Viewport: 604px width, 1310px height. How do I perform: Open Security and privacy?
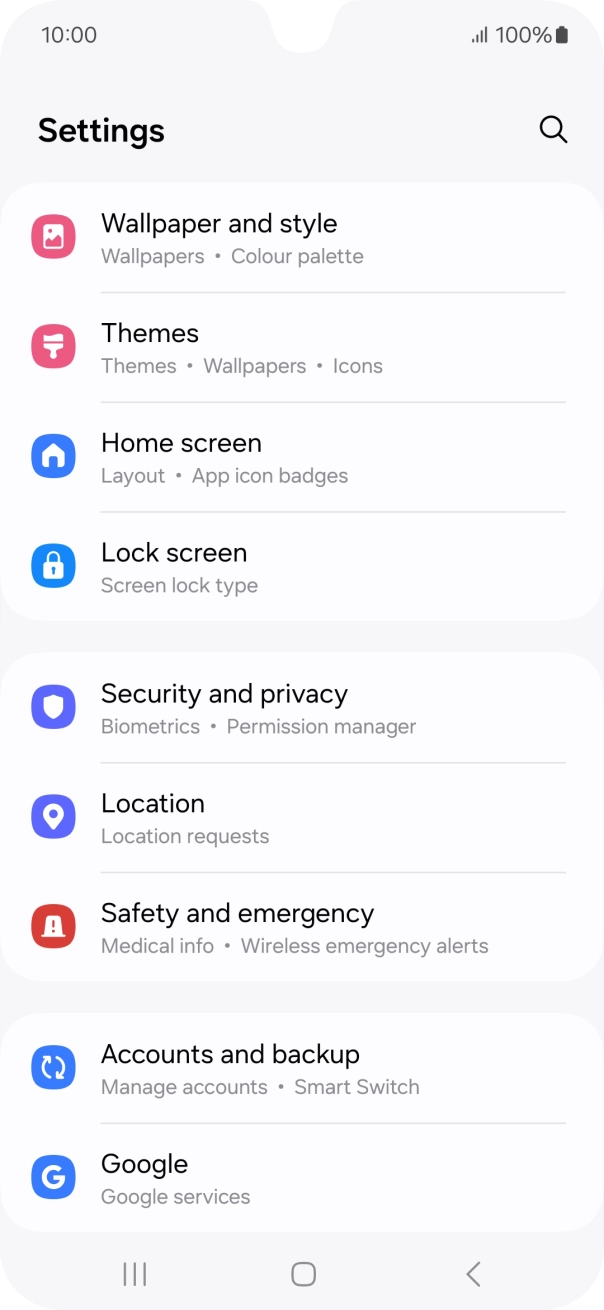pyautogui.click(x=302, y=708)
